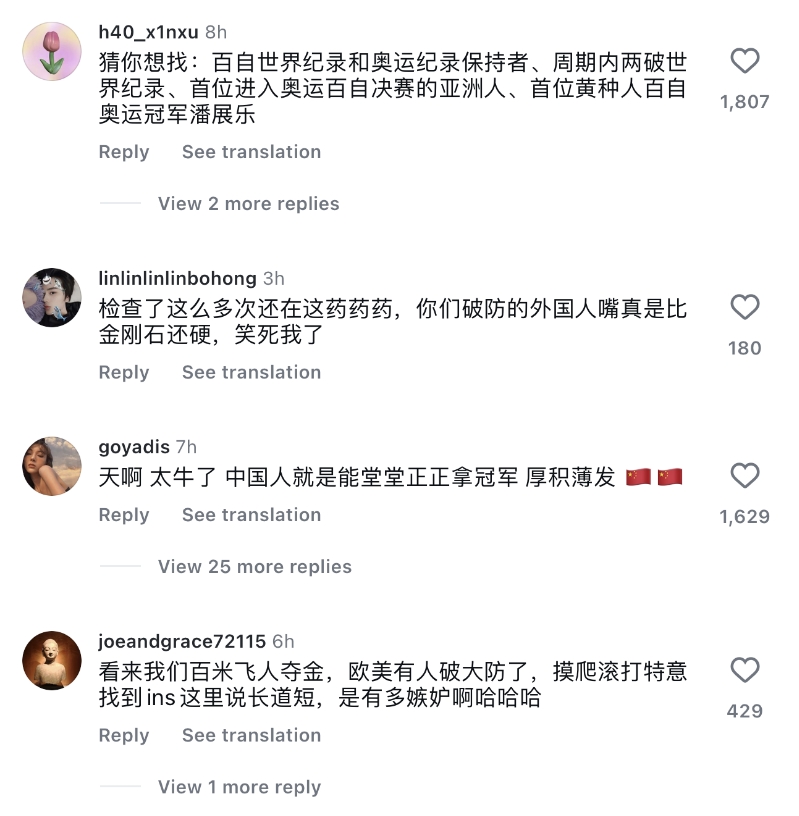Reply to linlinlinlinbohong's comment
This screenshot has width=799, height=816.
(123, 372)
